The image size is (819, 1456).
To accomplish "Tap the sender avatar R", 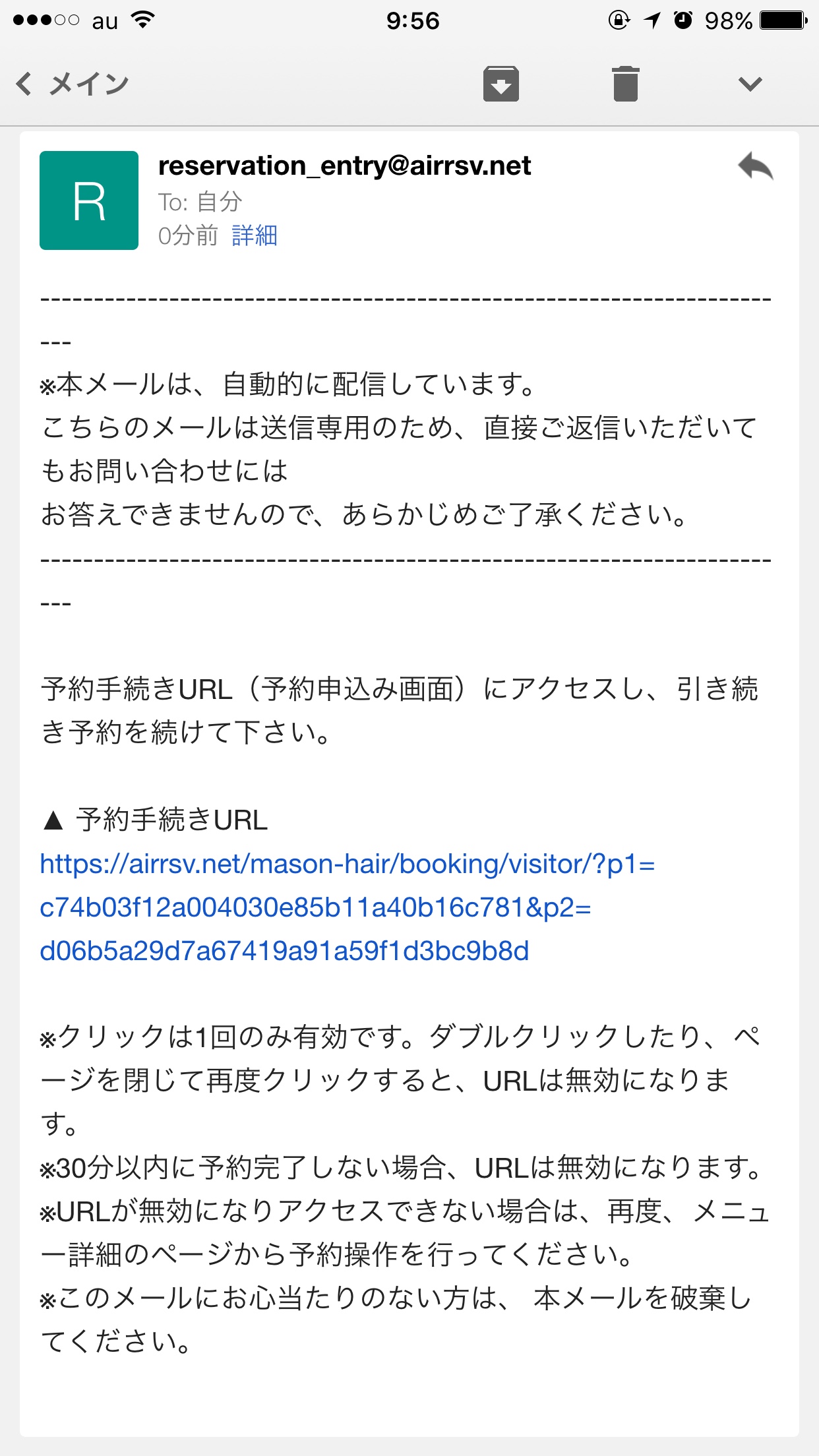I will tap(89, 200).
